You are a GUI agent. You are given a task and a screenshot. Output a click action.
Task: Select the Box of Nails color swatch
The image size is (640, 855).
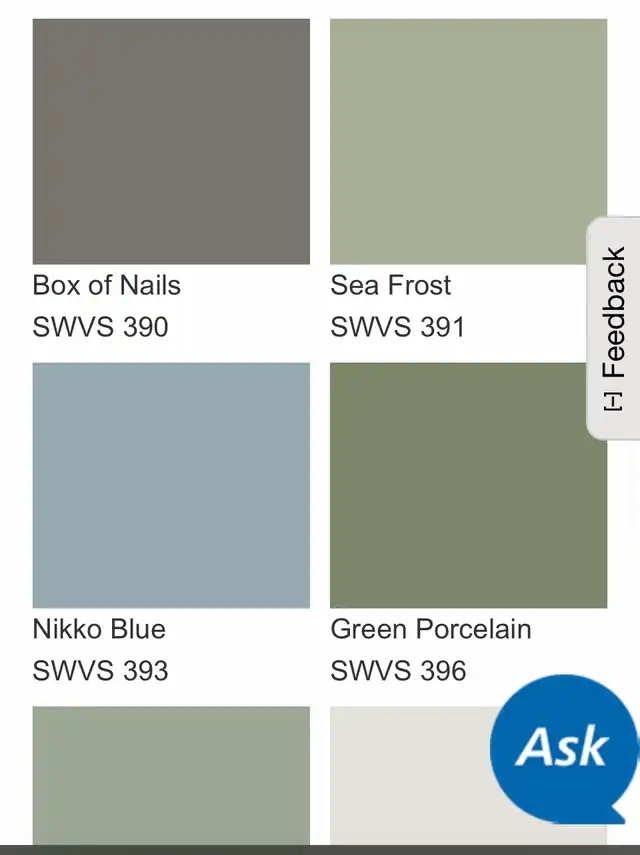(x=171, y=142)
